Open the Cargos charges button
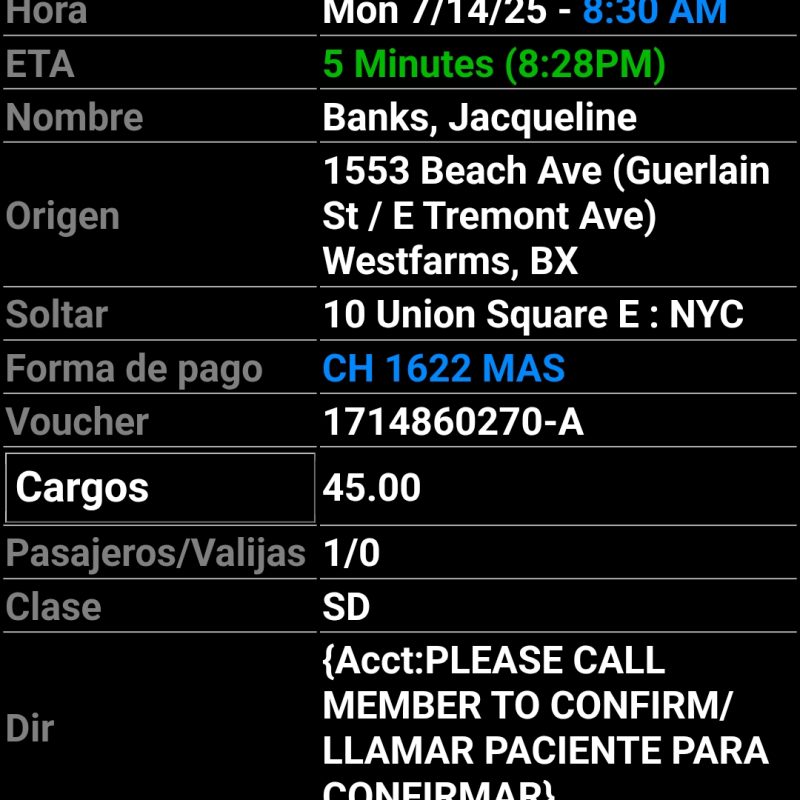Viewport: 800px width, 800px height. point(160,488)
